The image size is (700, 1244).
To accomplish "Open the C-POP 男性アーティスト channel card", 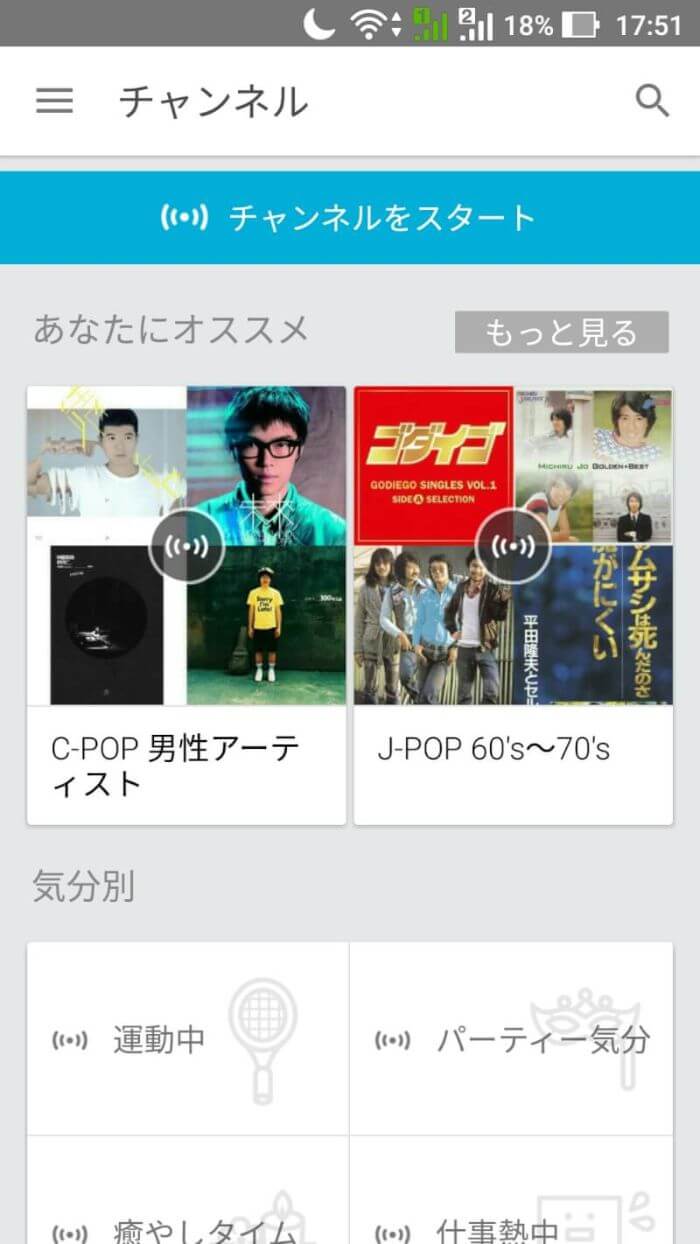I will click(x=187, y=605).
